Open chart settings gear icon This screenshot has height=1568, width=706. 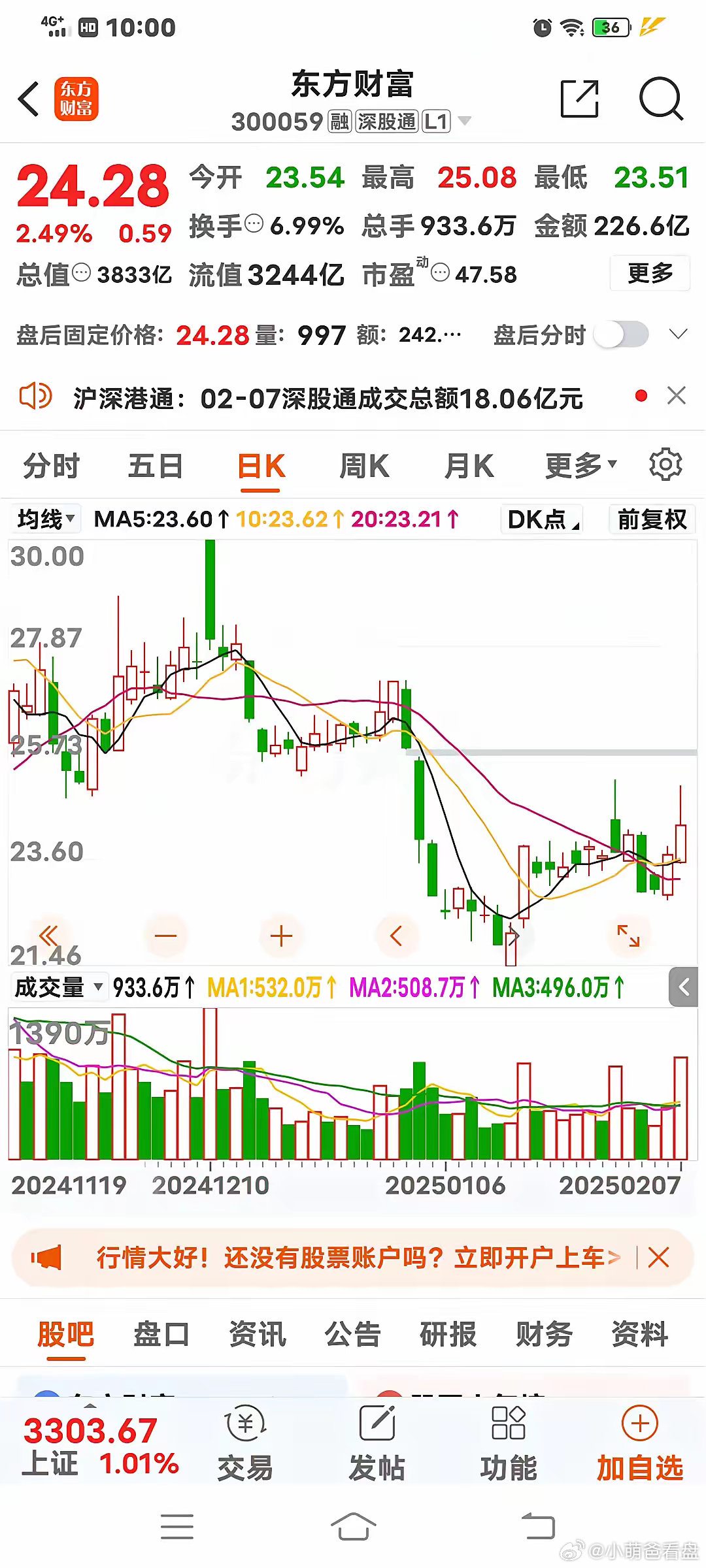(665, 465)
